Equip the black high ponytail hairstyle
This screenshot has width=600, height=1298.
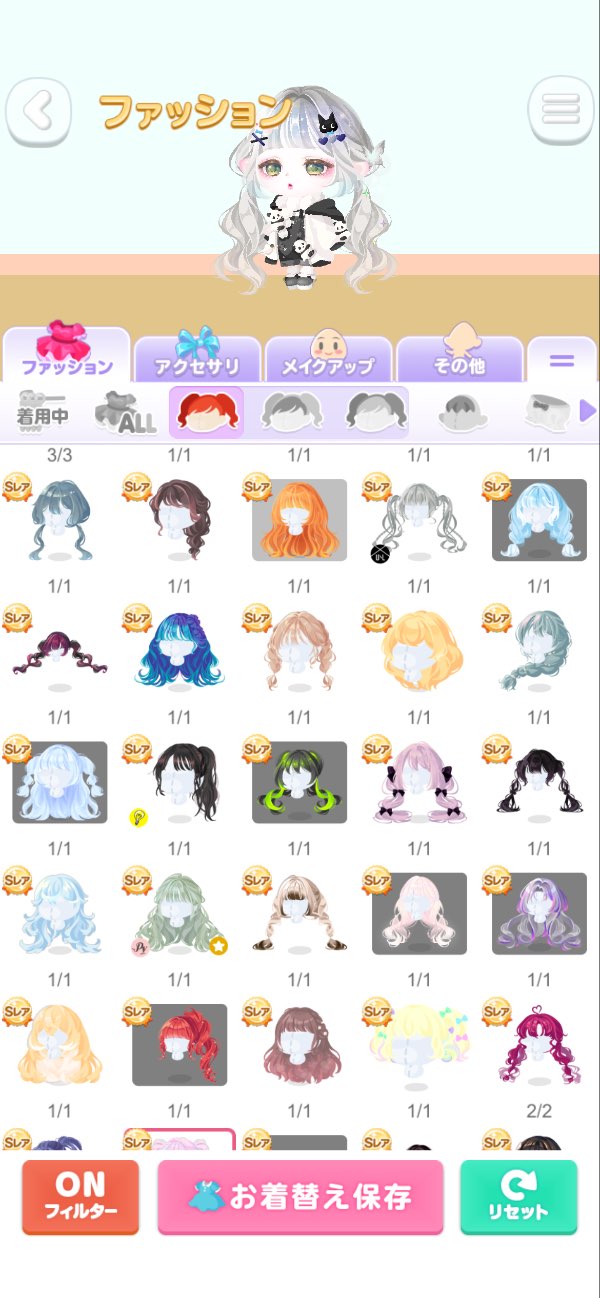point(179,782)
